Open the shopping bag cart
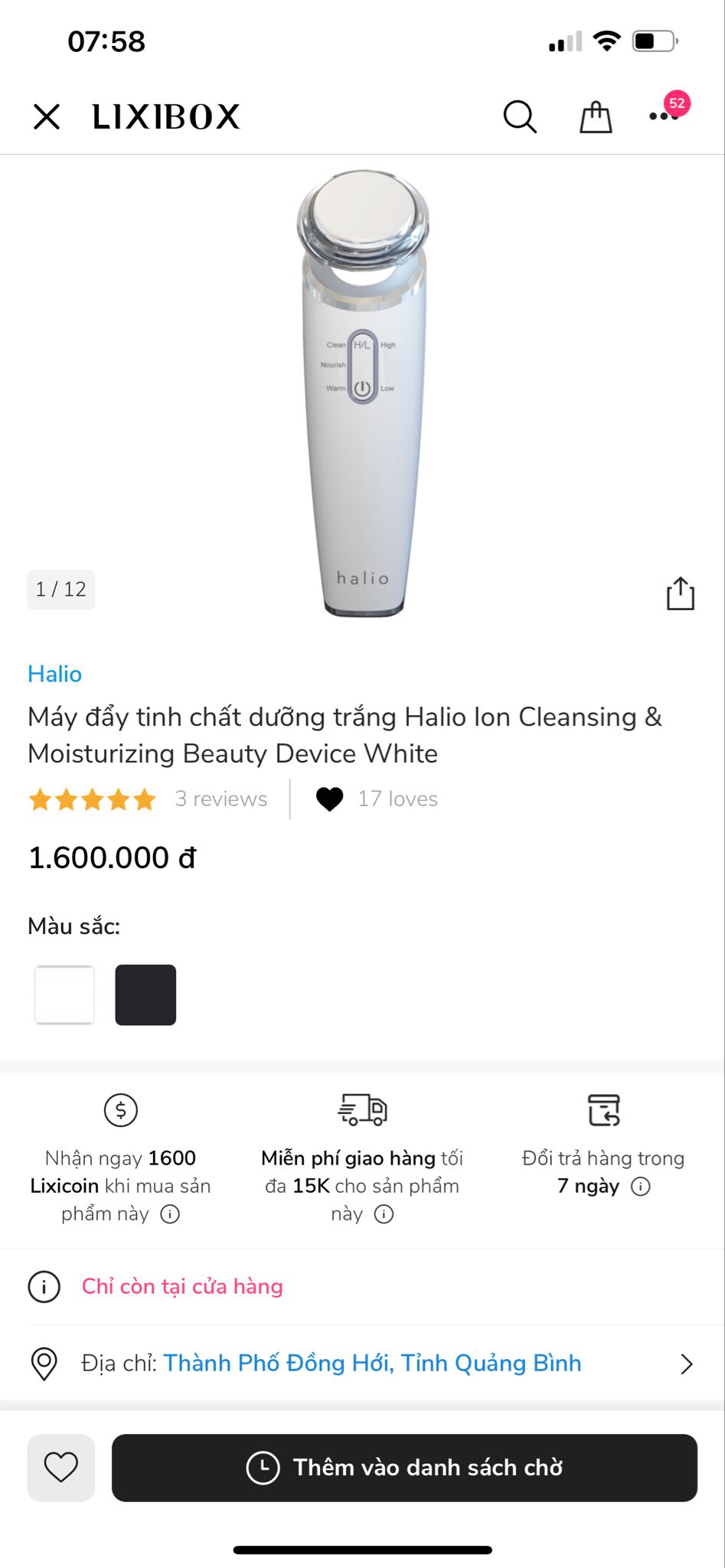The height and width of the screenshot is (1568, 725). click(x=595, y=117)
